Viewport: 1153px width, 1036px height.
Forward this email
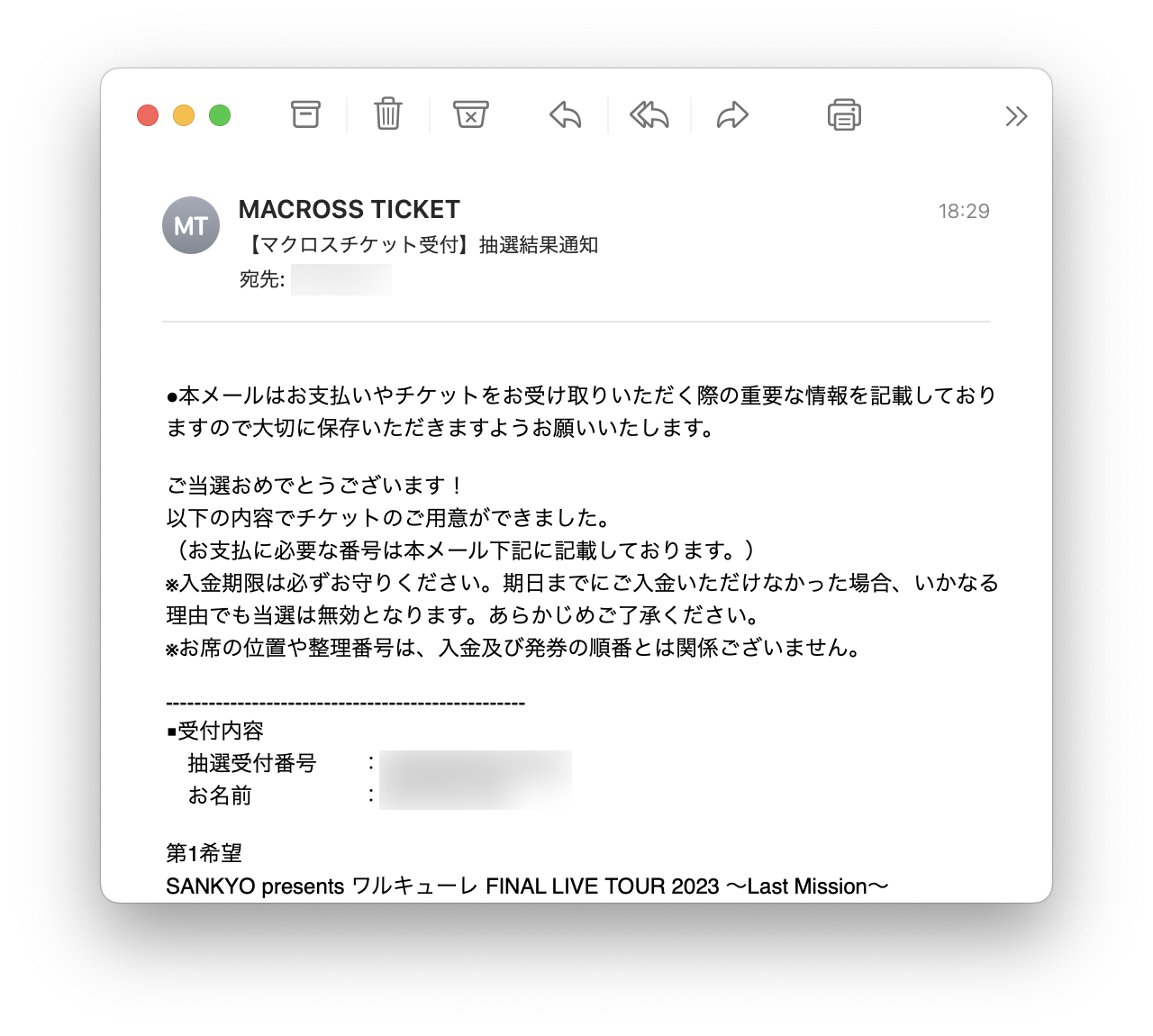click(732, 114)
